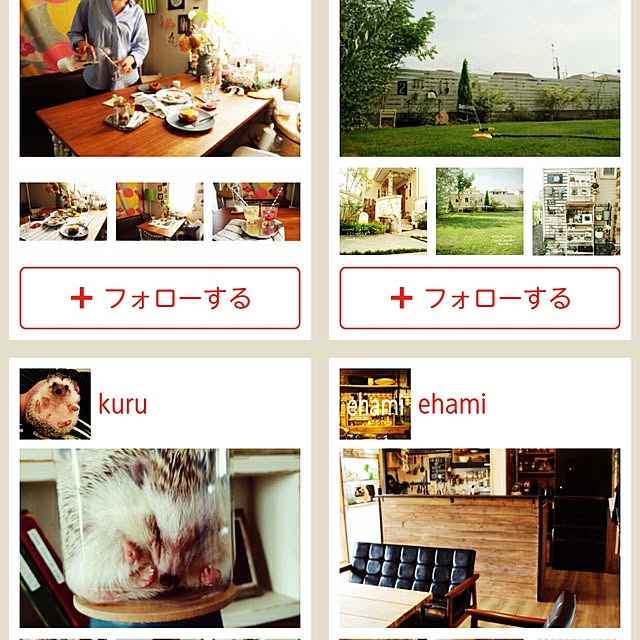Screen dimensions: 640x640
Task: View small thumbnail of drinks with straws
Action: tap(256, 211)
